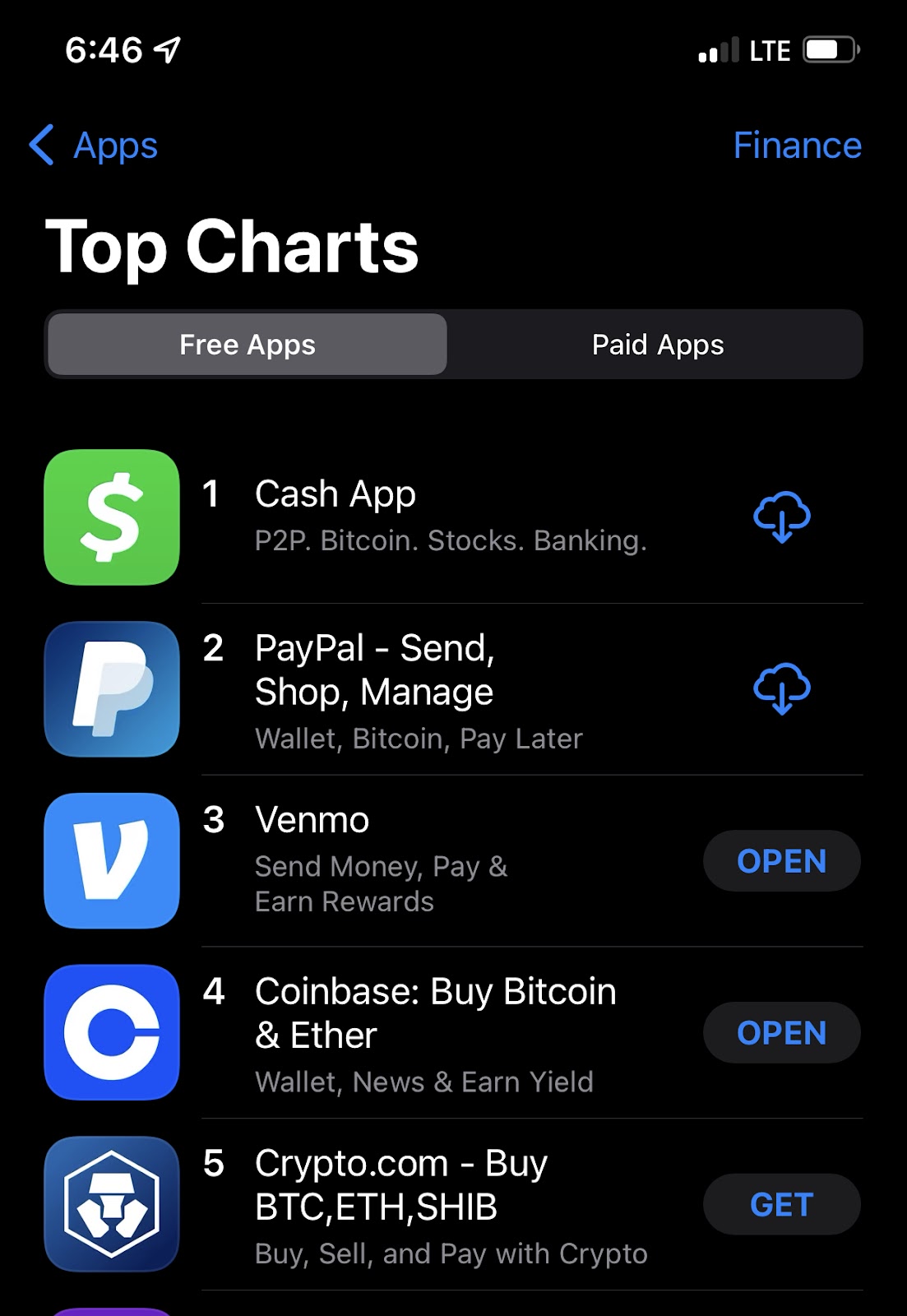Image resolution: width=907 pixels, height=1316 pixels.
Task: Open the Finance category filter
Action: (x=796, y=146)
